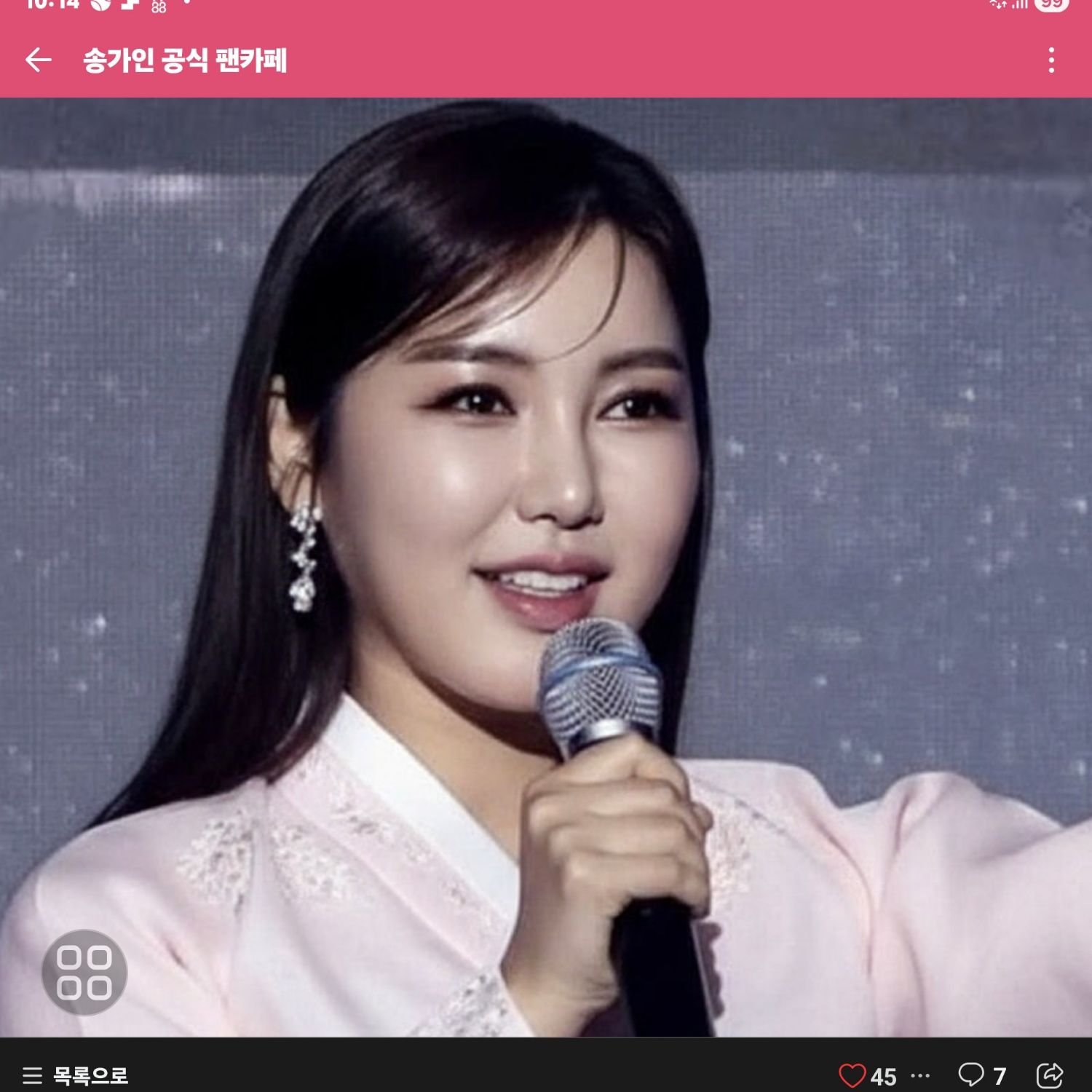The width and height of the screenshot is (1092, 1092).
Task: Tap the floating grid menu button
Action: click(84, 972)
